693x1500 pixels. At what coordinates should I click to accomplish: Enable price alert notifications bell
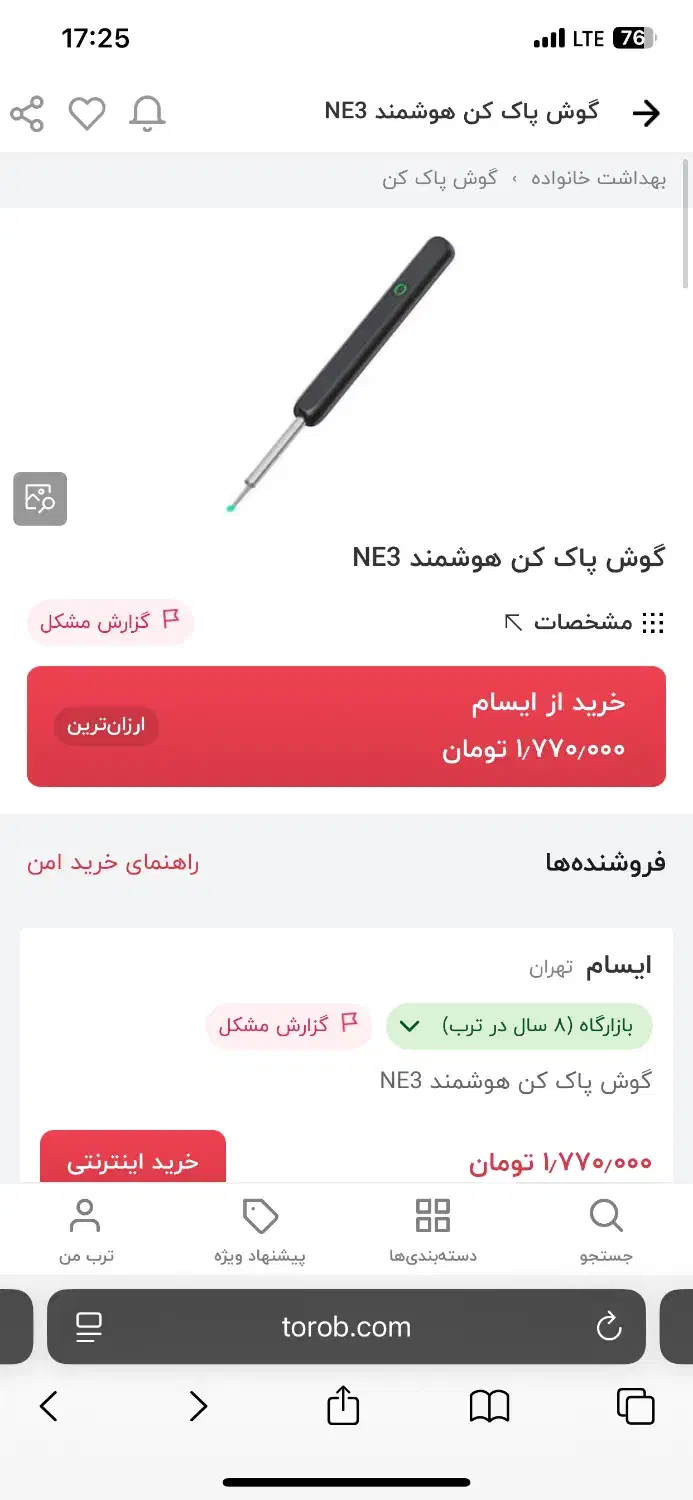coord(147,114)
